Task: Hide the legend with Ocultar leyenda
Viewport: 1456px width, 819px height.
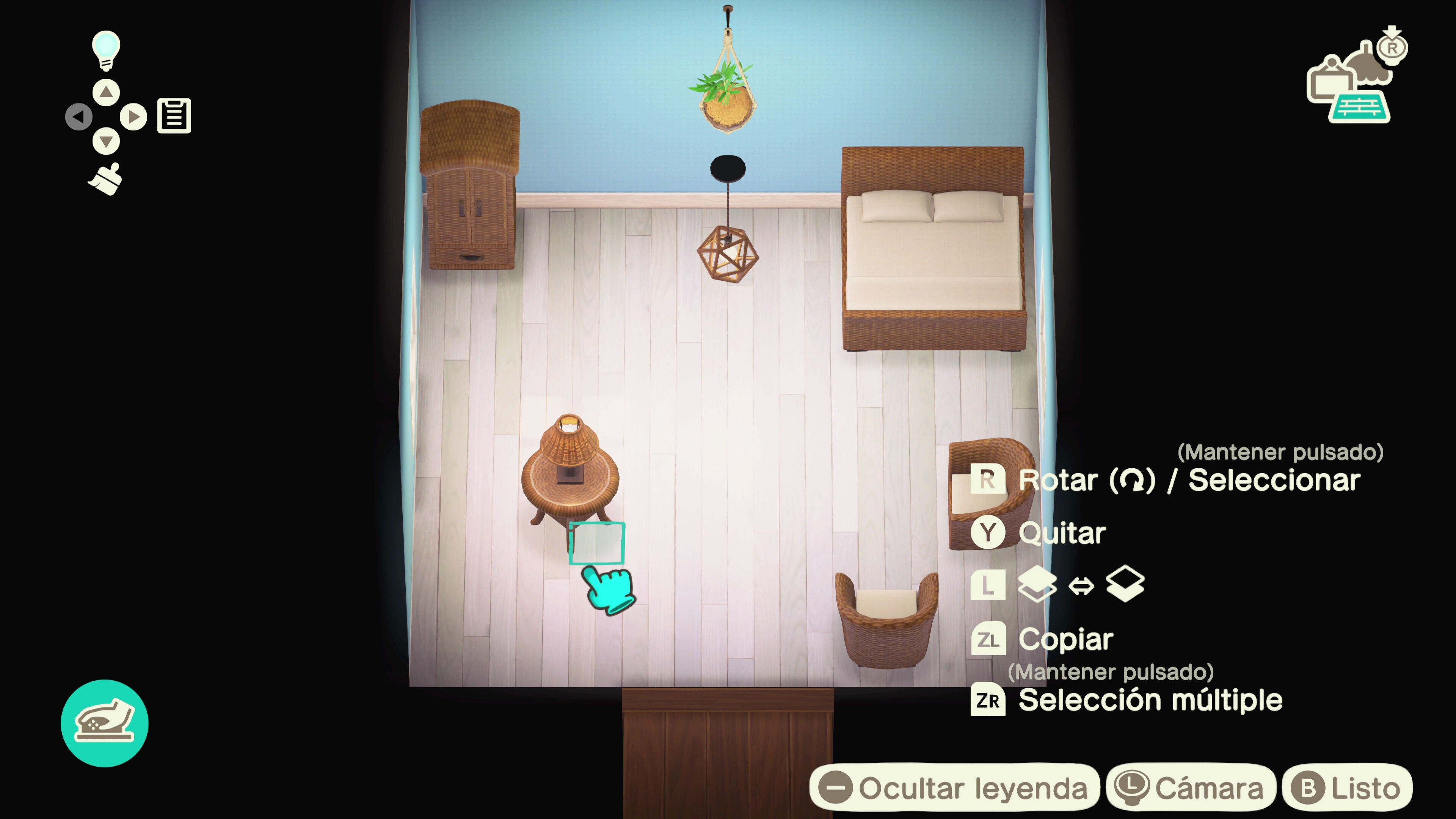Action: point(954,788)
